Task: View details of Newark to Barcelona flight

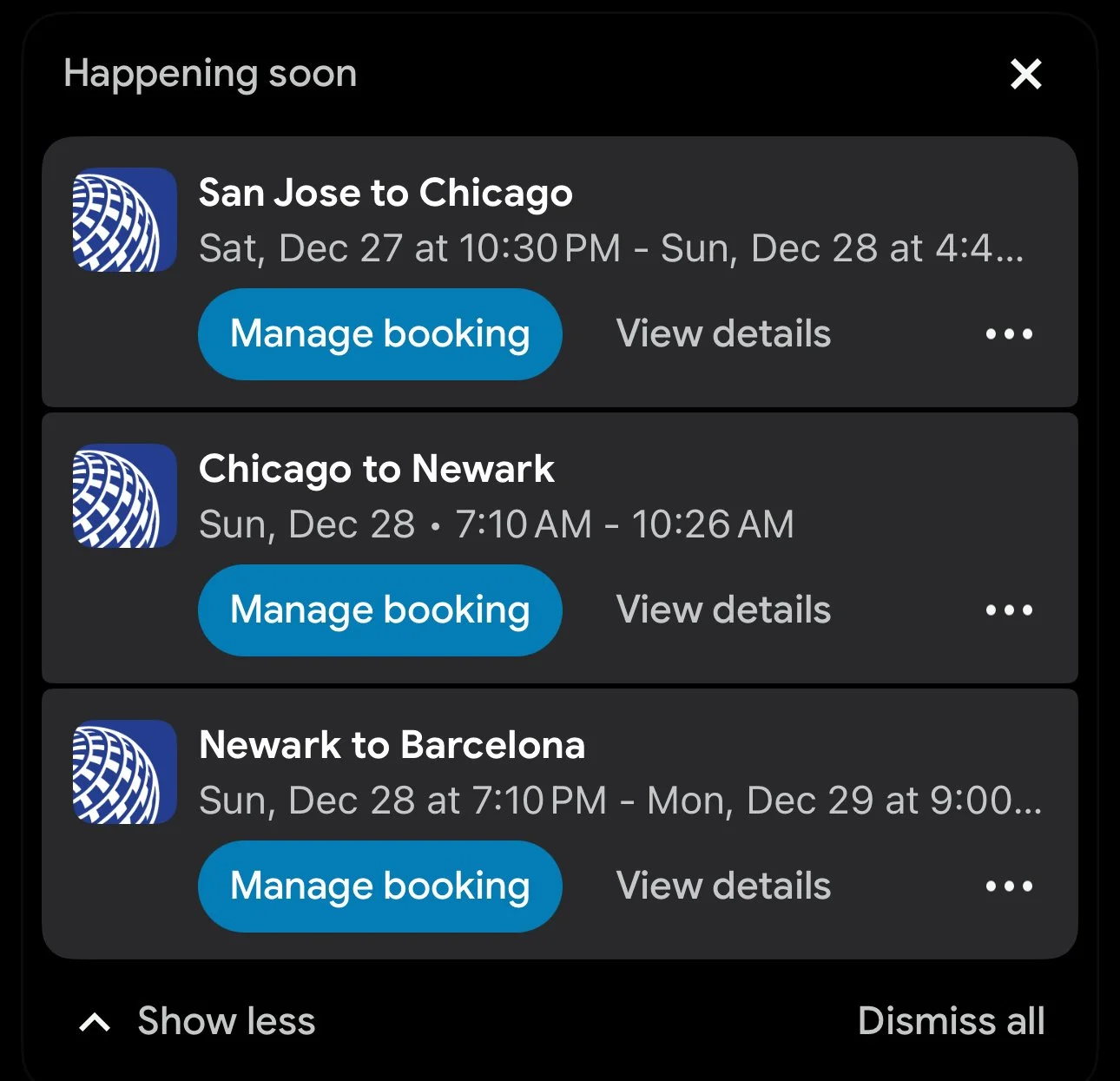Action: click(723, 887)
